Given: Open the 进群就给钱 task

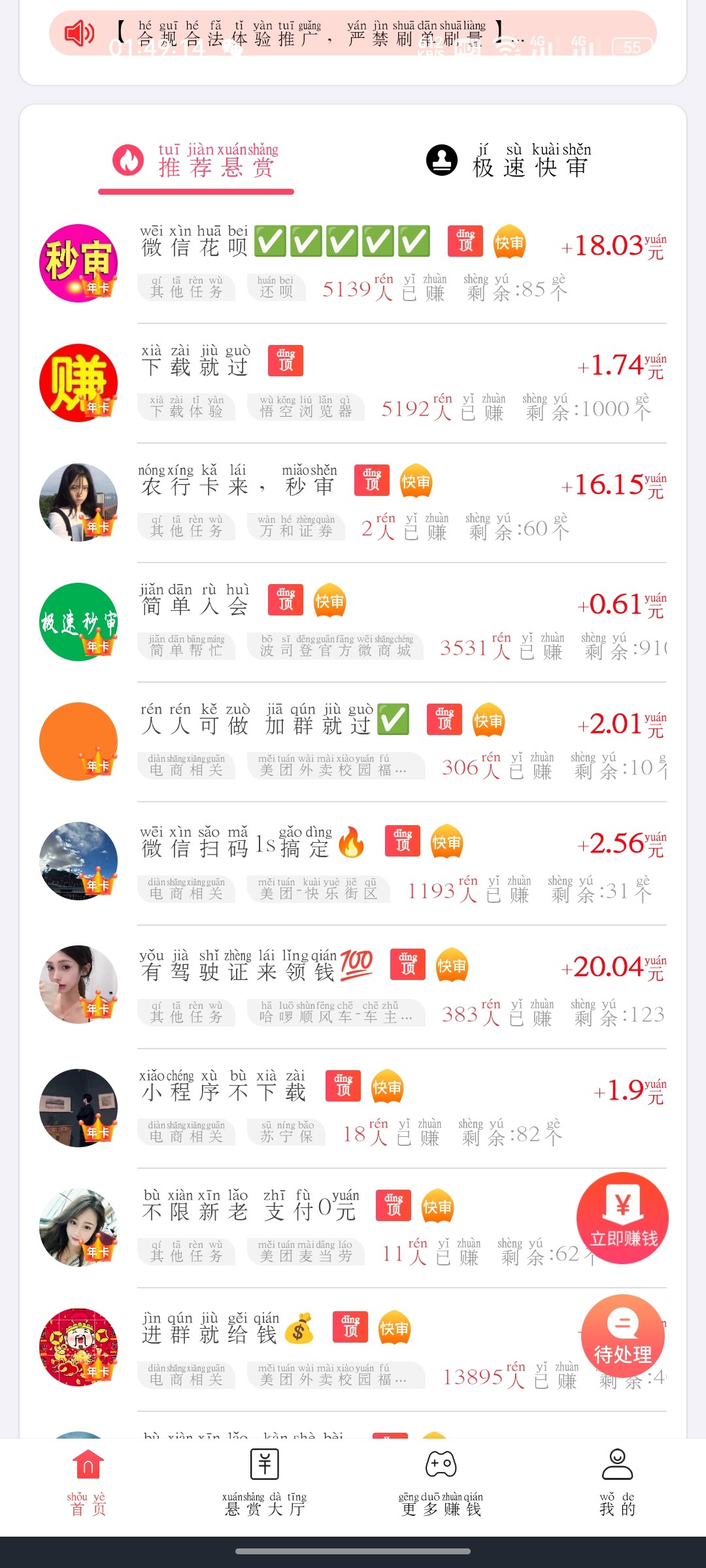Looking at the screenshot, I should pos(209,1333).
